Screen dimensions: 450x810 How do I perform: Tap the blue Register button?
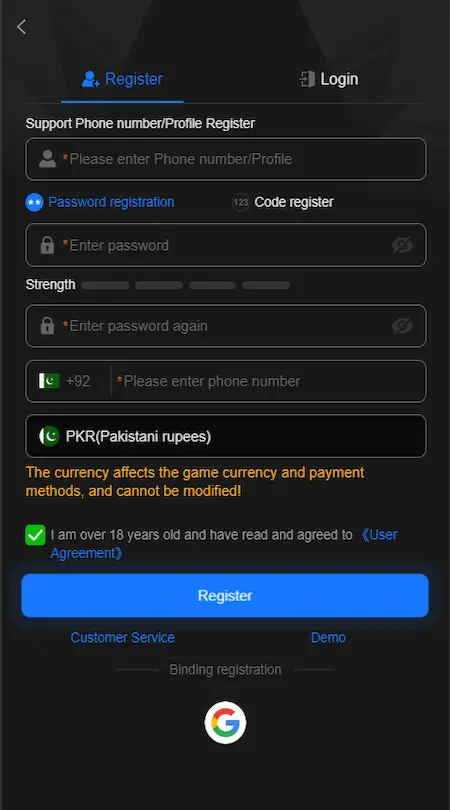pyautogui.click(x=225, y=596)
